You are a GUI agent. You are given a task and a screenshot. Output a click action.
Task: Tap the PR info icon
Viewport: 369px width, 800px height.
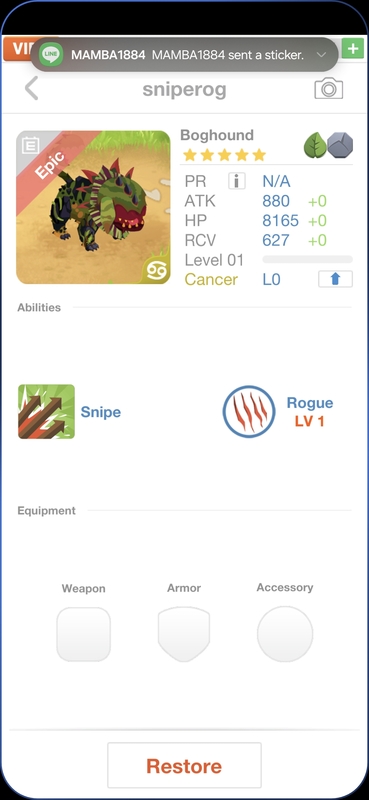[237, 181]
